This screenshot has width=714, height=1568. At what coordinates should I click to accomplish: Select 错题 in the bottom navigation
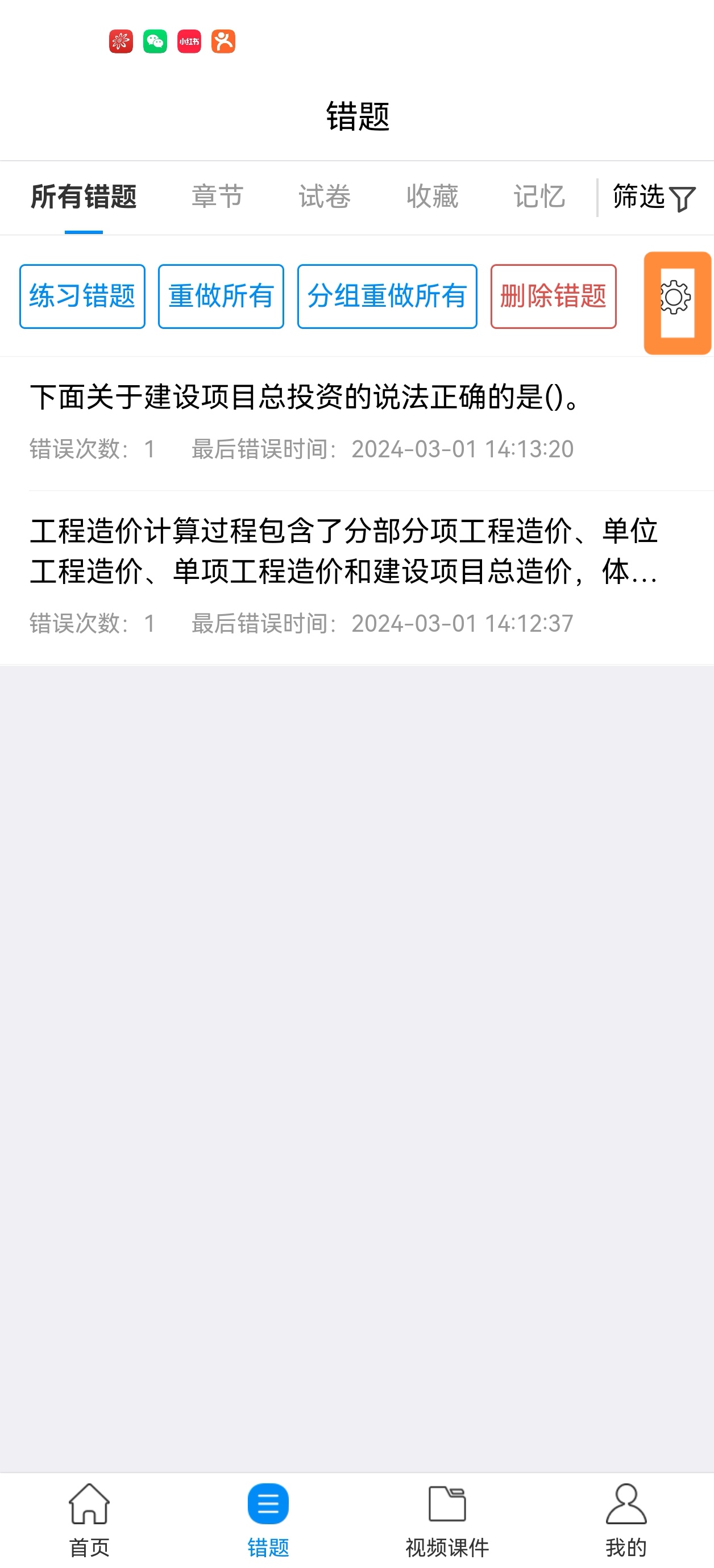pos(268,1519)
